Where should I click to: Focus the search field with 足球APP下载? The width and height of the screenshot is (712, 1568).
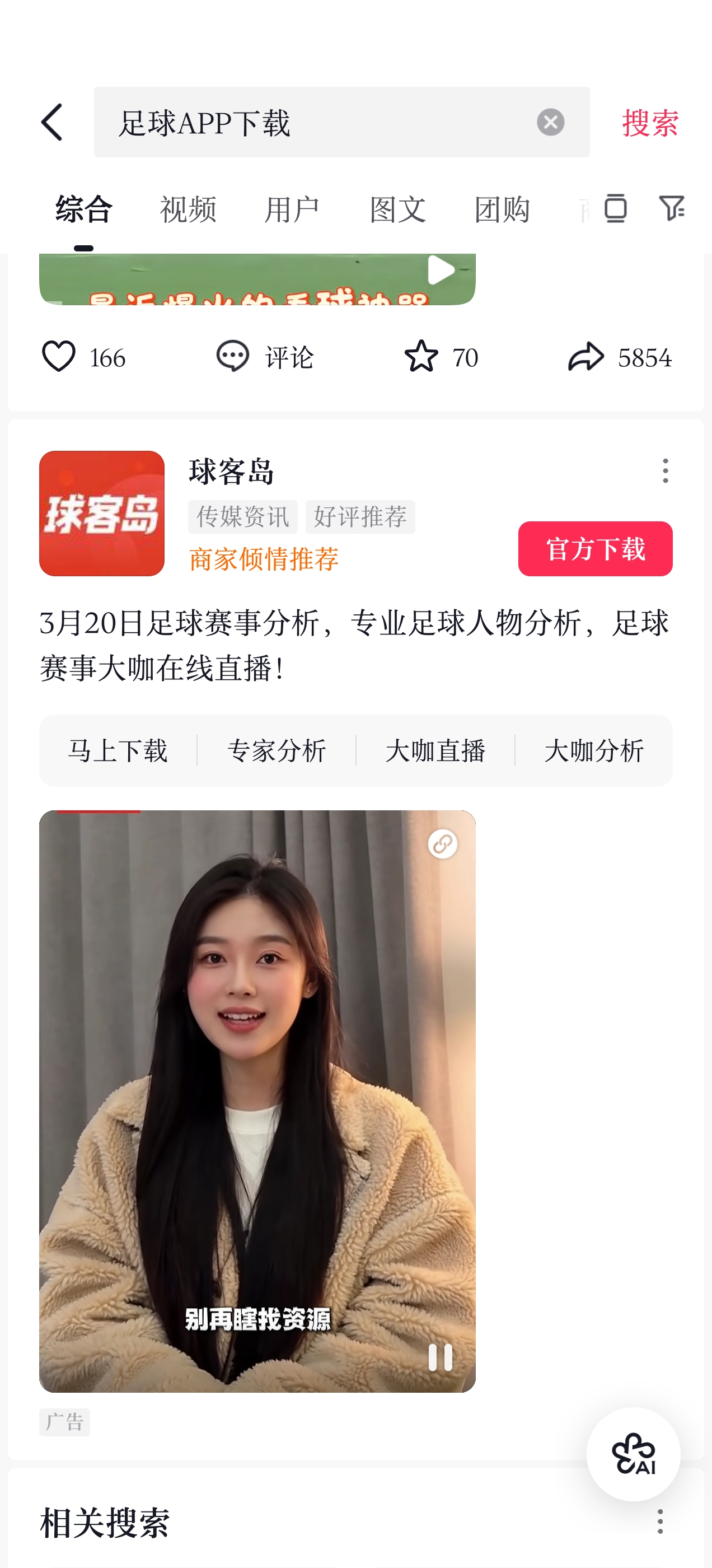click(x=316, y=123)
